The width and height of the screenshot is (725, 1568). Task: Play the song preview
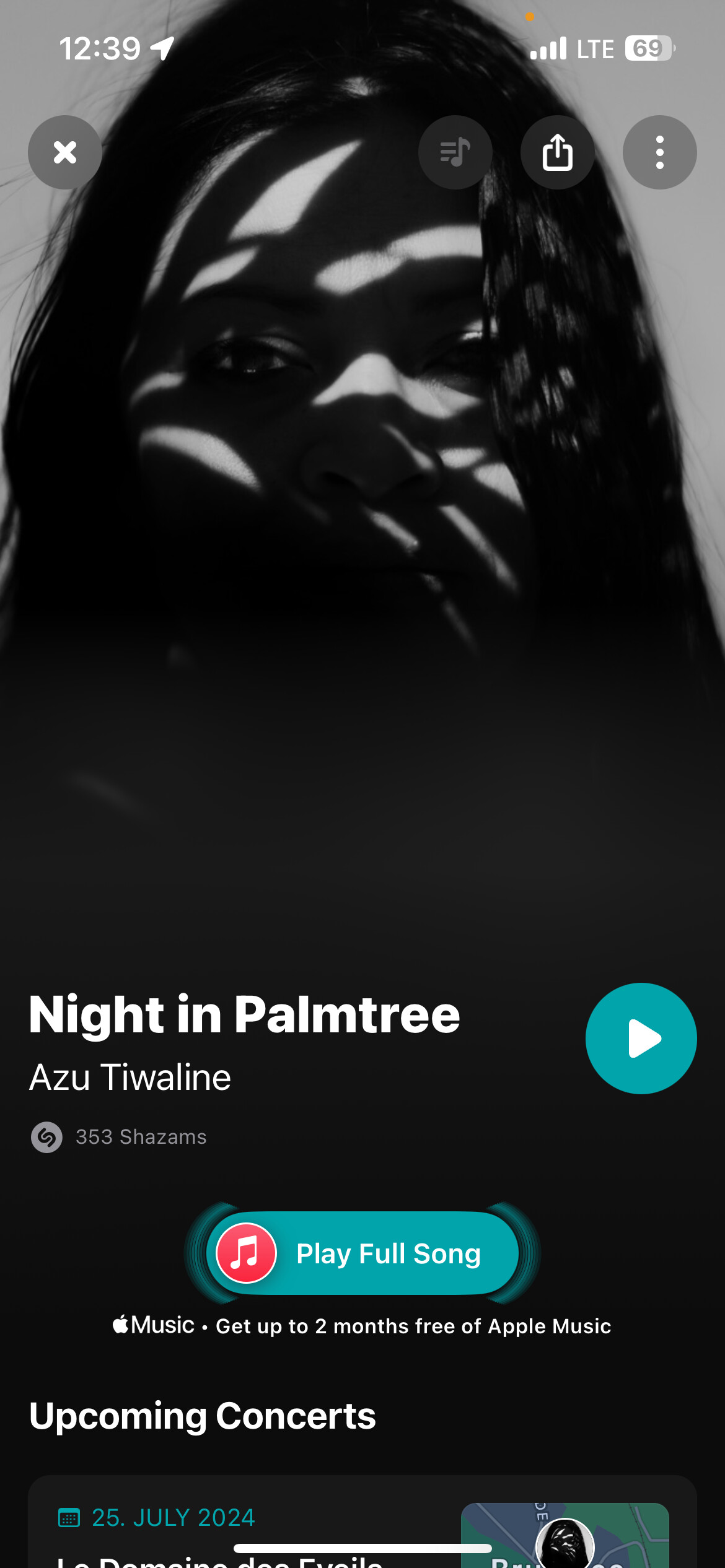point(641,1039)
